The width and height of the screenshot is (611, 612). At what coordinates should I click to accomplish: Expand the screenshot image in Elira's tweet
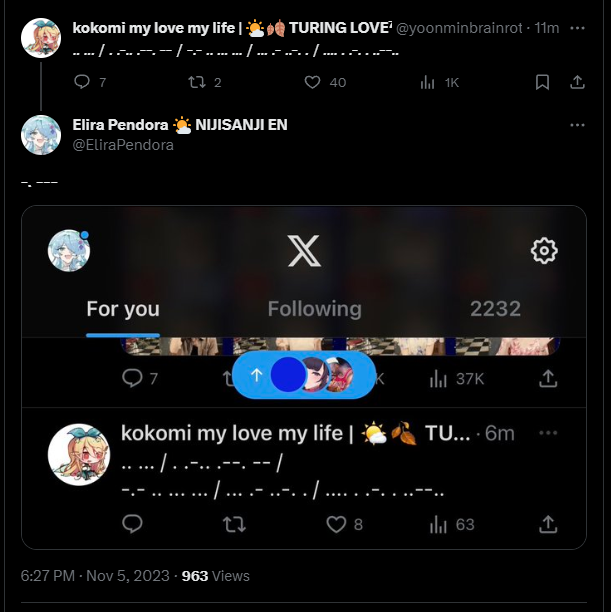coord(304,378)
